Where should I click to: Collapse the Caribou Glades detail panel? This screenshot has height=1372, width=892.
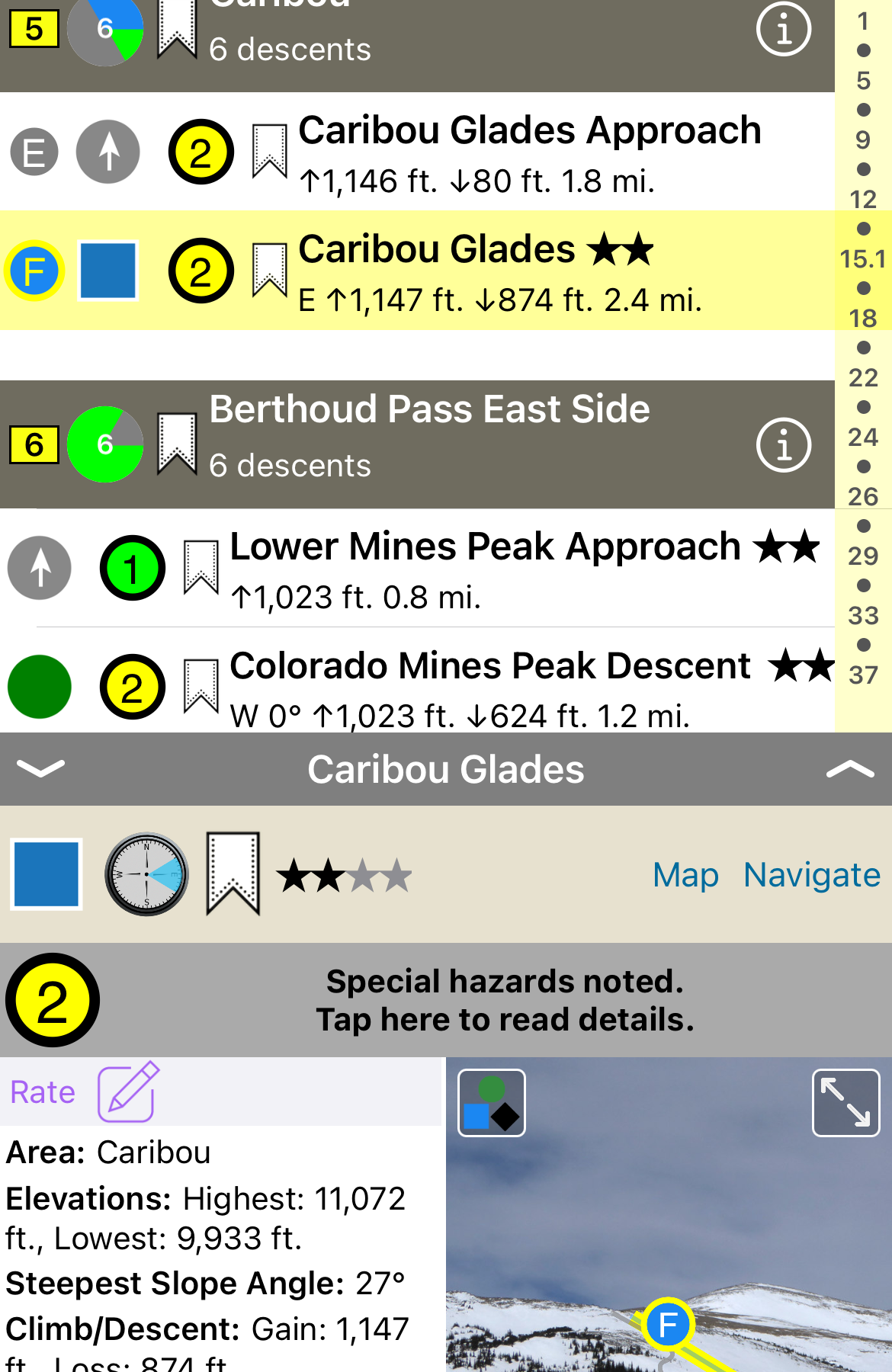pos(40,768)
